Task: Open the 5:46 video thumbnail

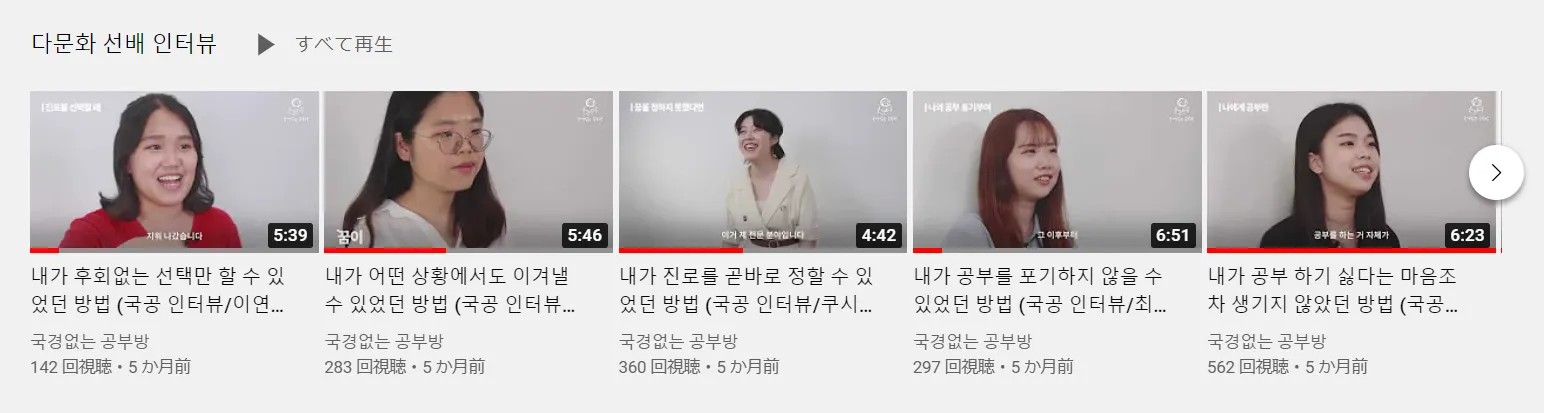Action: coord(468,170)
